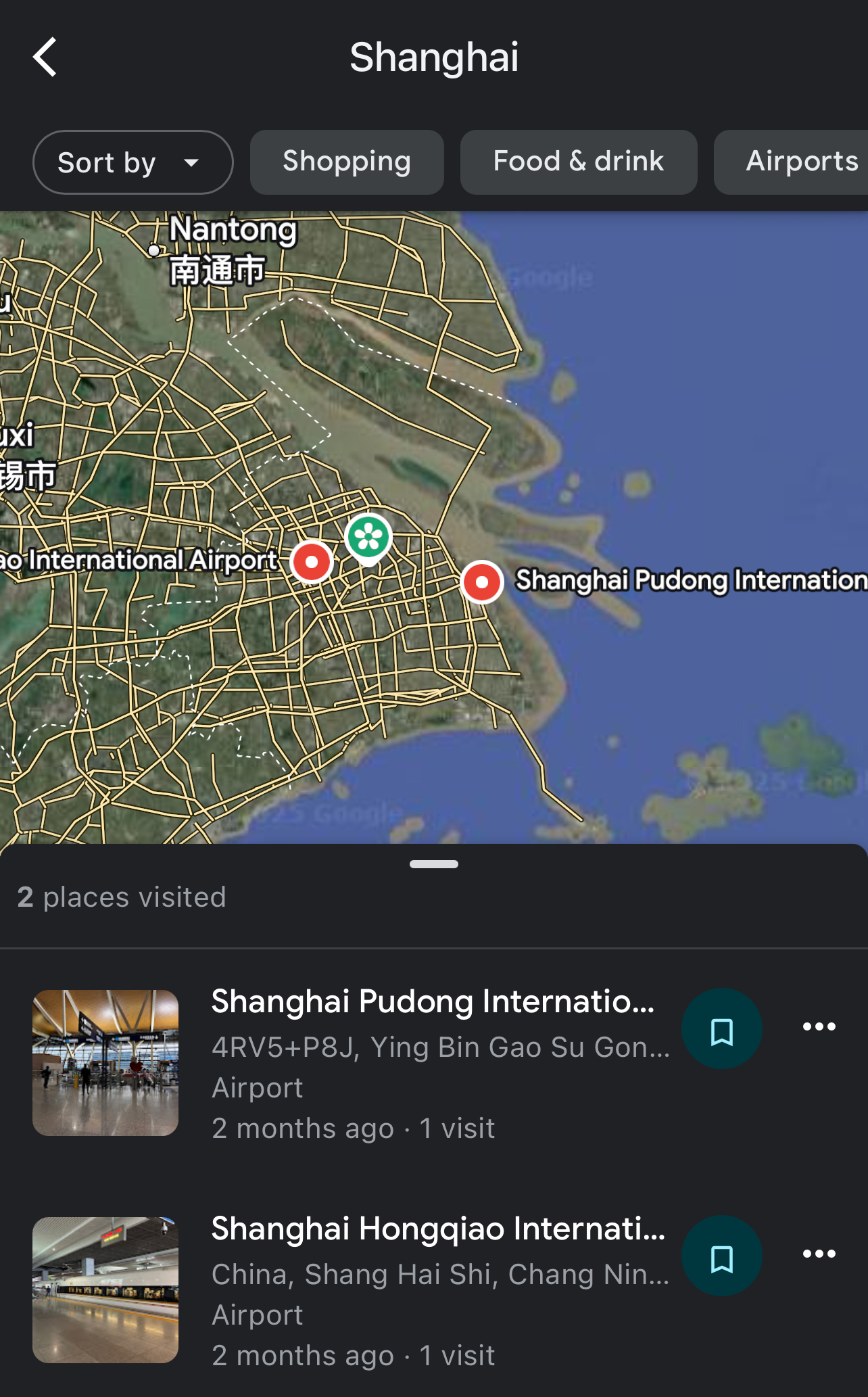Select the Food & drink chip
Viewport: 868px width, 1397px height.
[578, 162]
